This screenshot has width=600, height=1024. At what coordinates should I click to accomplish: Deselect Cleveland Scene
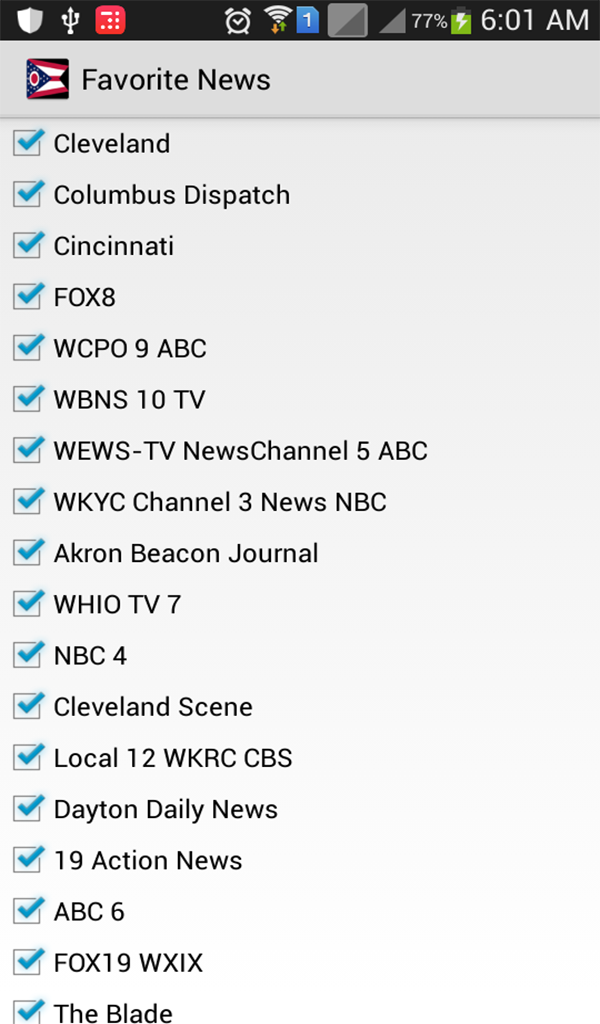click(x=28, y=707)
